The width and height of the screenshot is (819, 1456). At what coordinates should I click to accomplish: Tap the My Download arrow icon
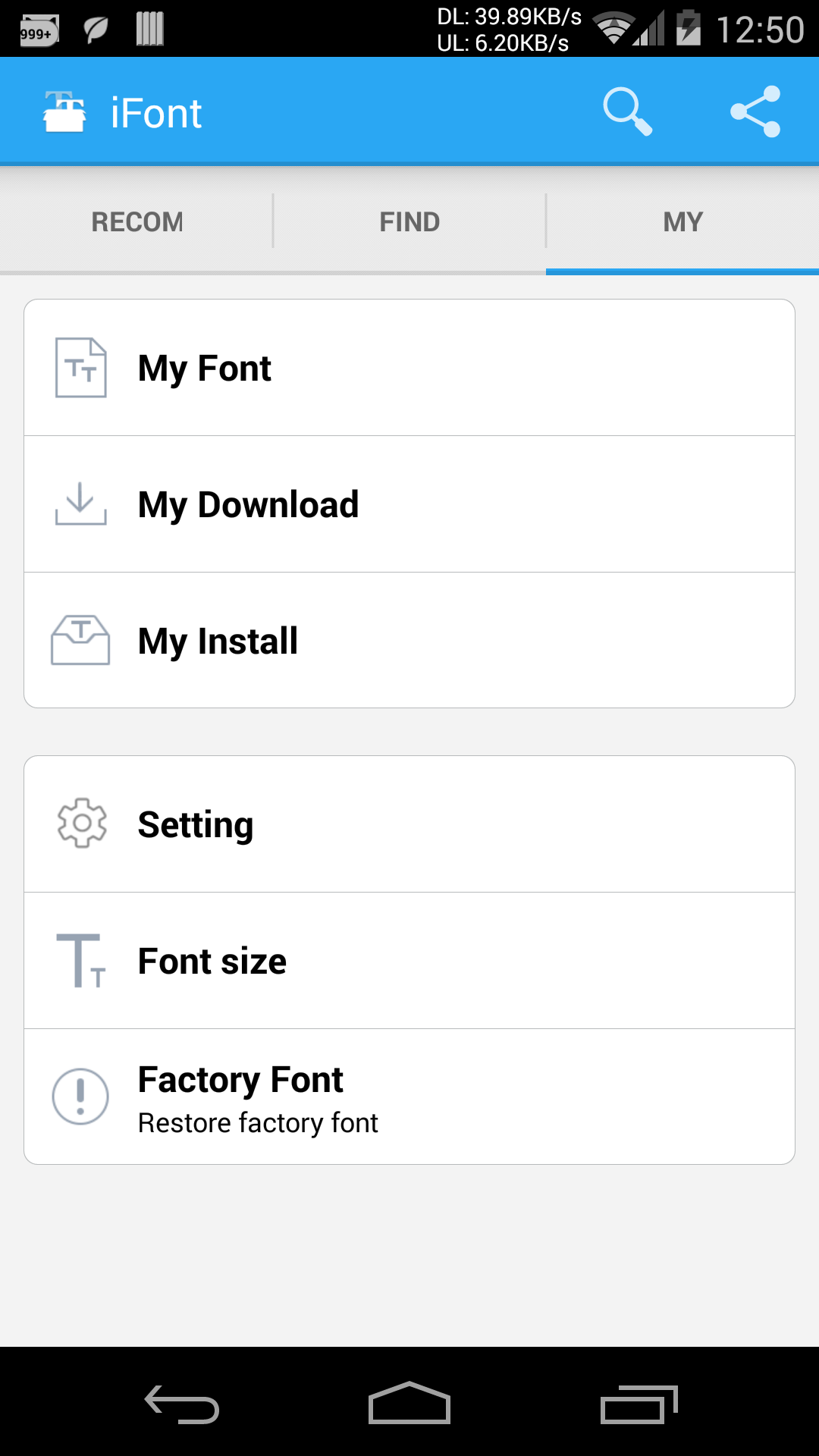80,504
